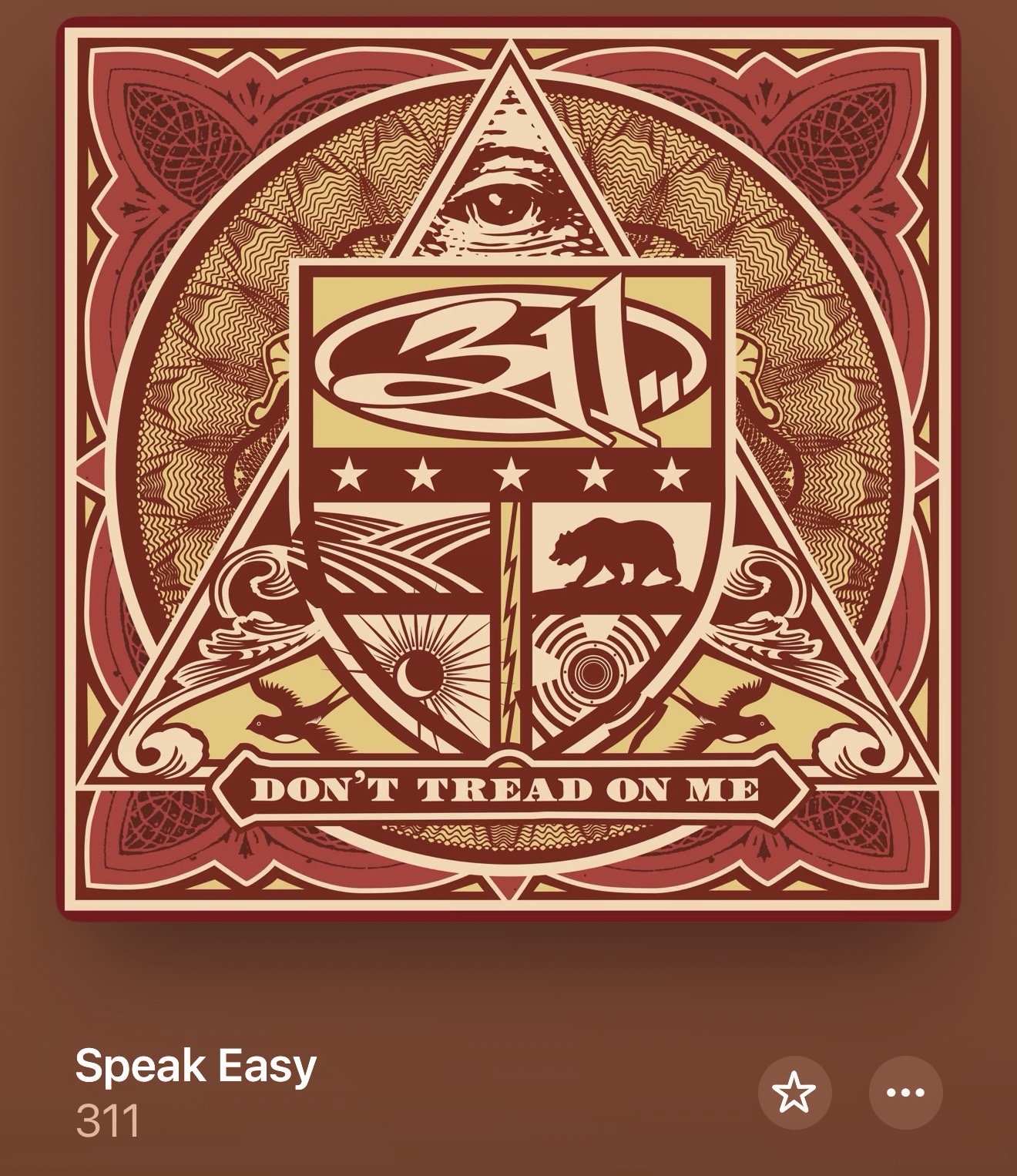Tap the Don't Tread On Me album artwork
Viewport: 1017px width, 1176px height.
click(509, 469)
